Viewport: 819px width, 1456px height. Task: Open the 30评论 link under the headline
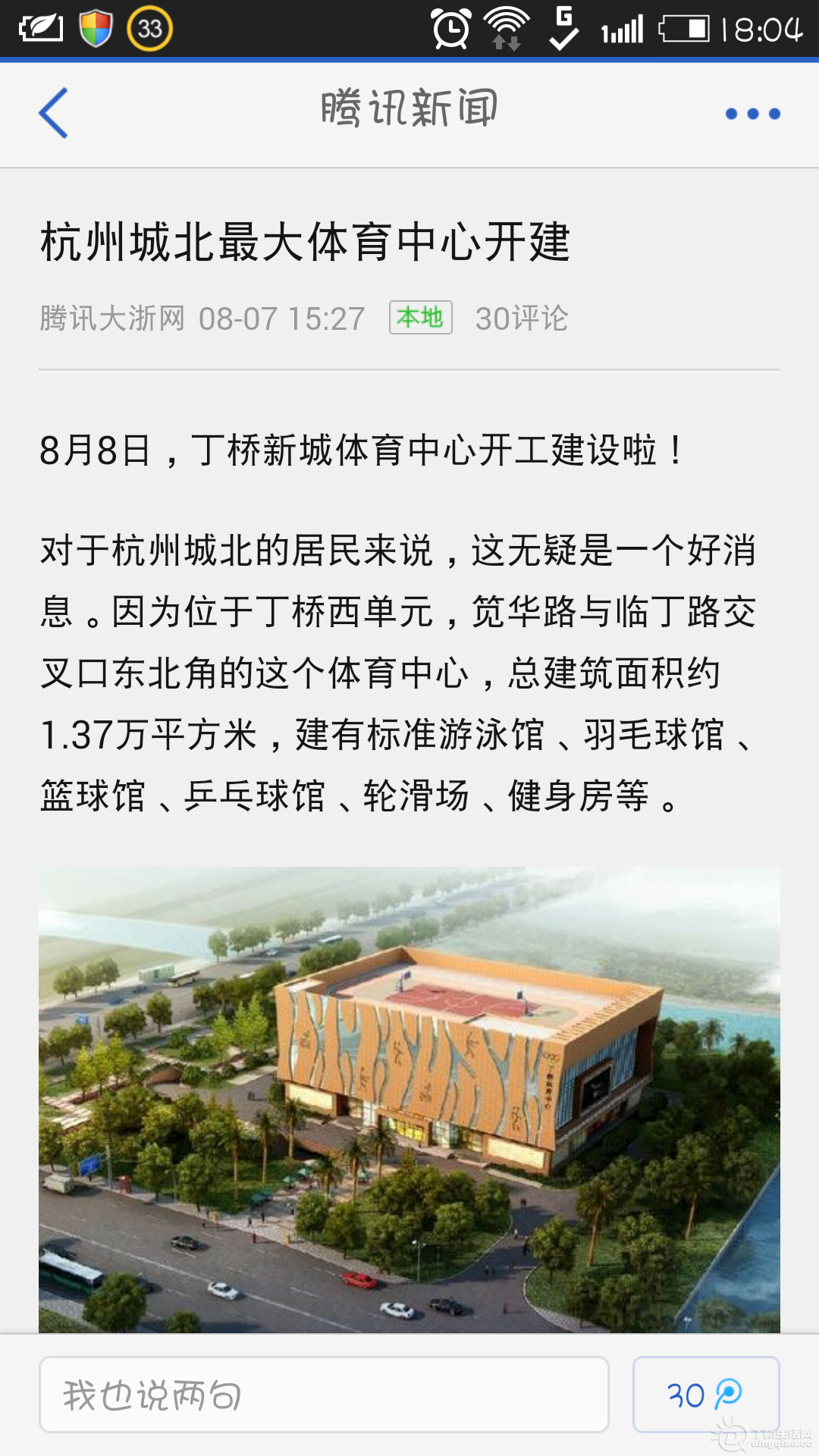(522, 318)
